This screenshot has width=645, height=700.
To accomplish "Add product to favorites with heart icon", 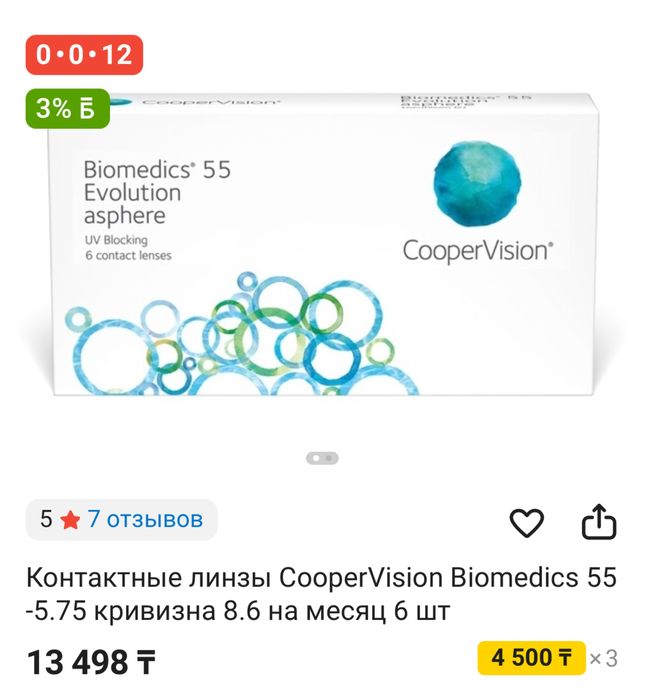I will [x=526, y=522].
